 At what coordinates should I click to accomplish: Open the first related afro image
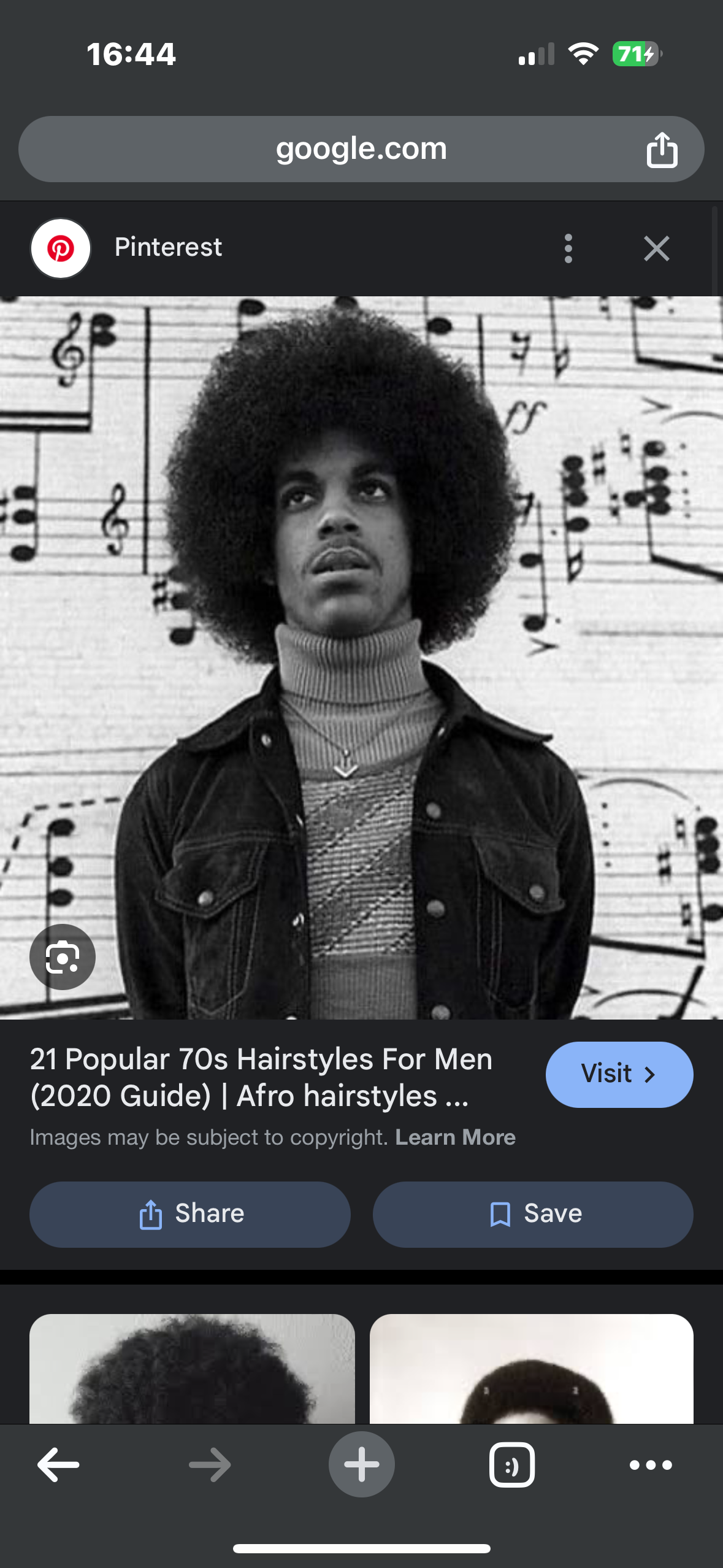(x=192, y=1368)
